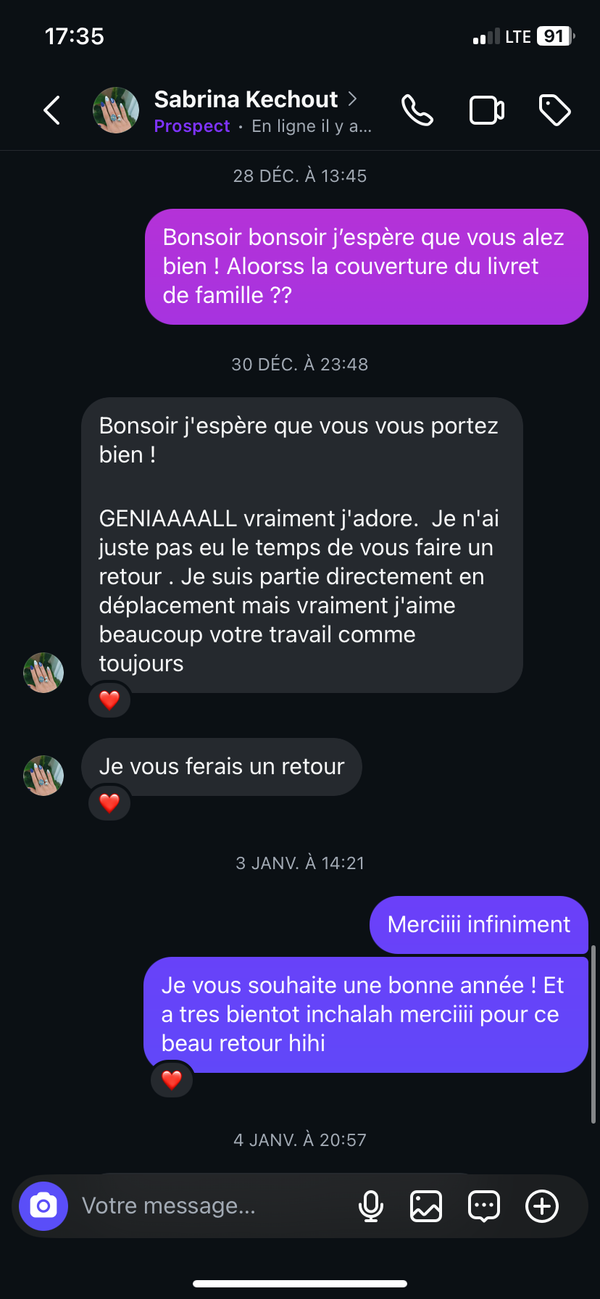
Task: Attach a photo from the gallery
Action: point(426,1206)
